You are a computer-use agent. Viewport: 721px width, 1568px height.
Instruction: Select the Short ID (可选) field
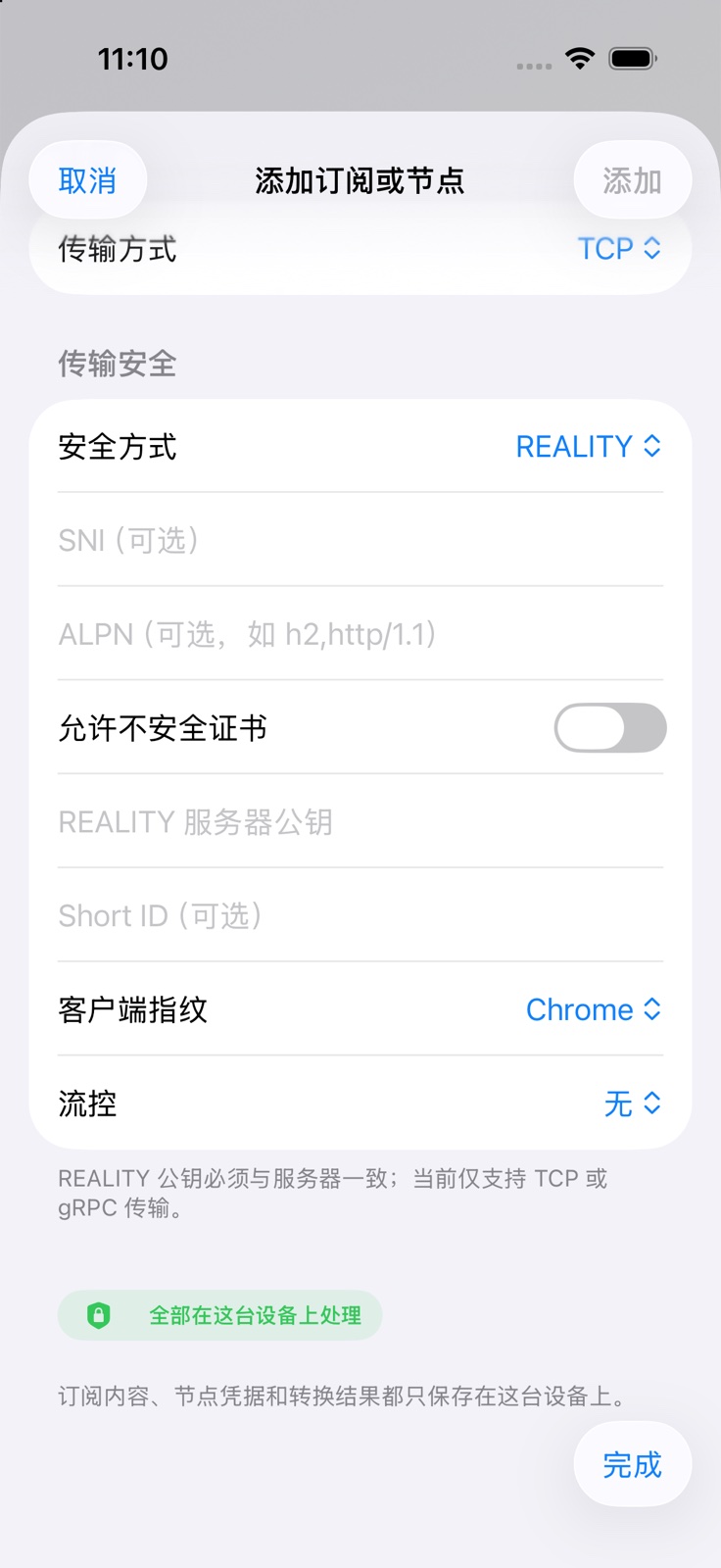click(360, 915)
